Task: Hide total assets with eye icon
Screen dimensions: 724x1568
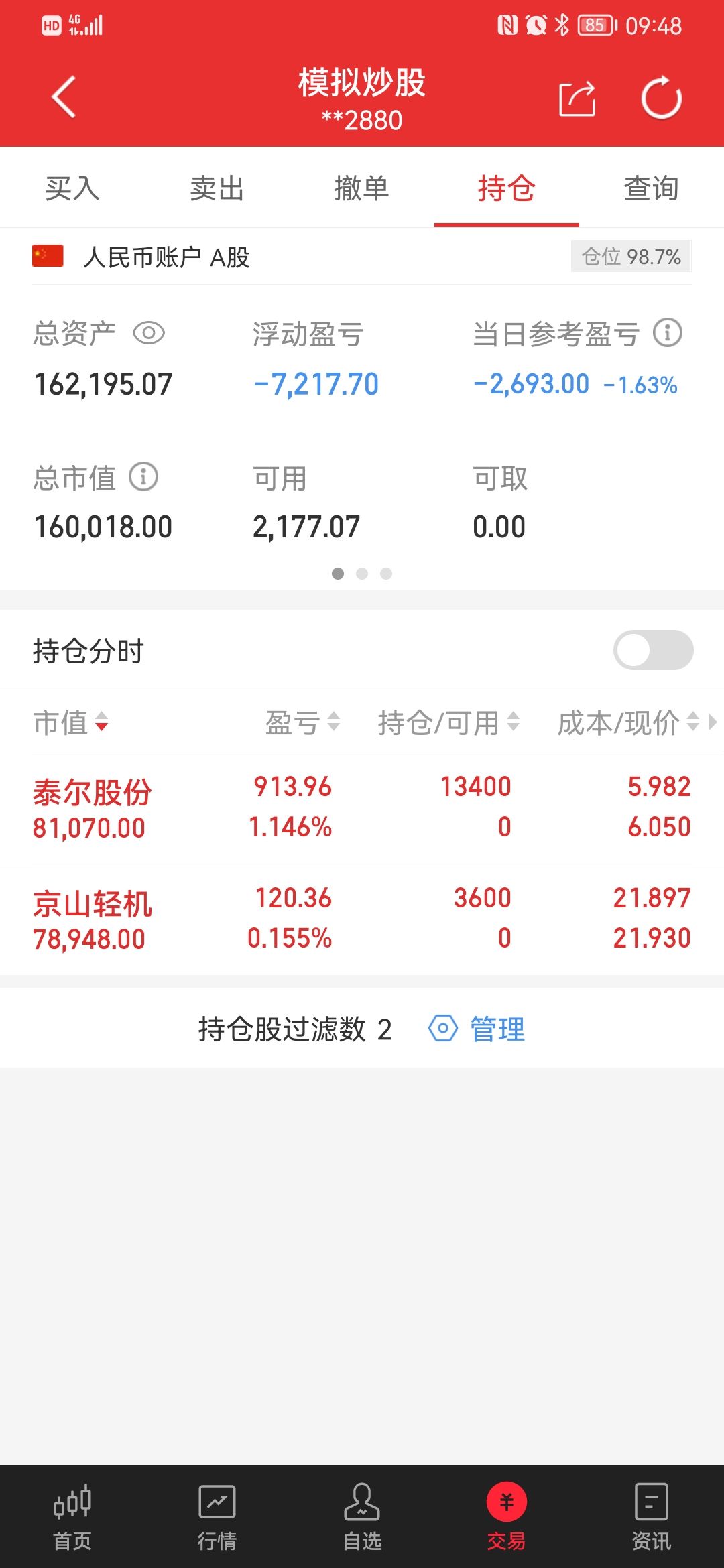Action: [149, 333]
